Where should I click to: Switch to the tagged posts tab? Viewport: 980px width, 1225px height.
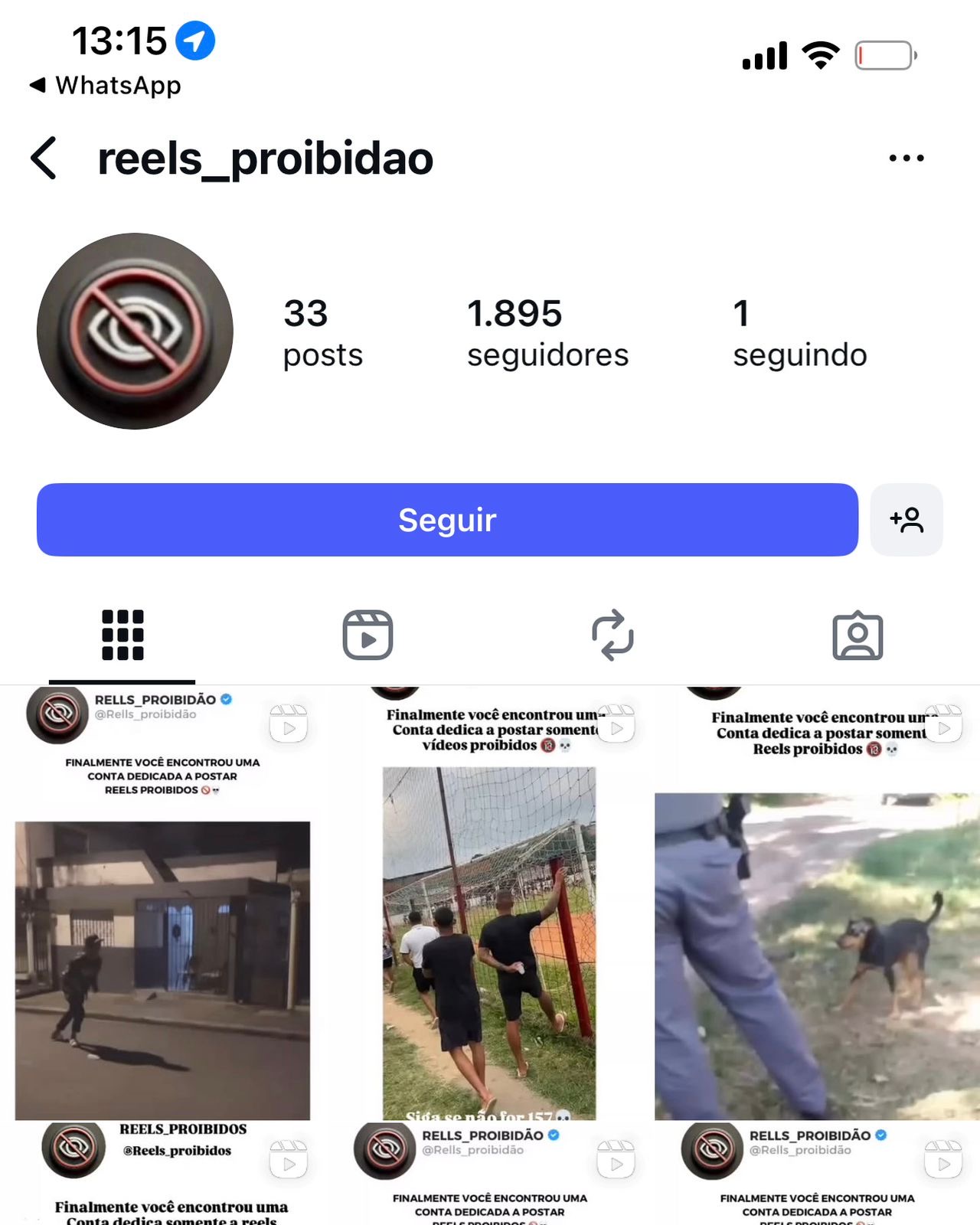coord(857,635)
